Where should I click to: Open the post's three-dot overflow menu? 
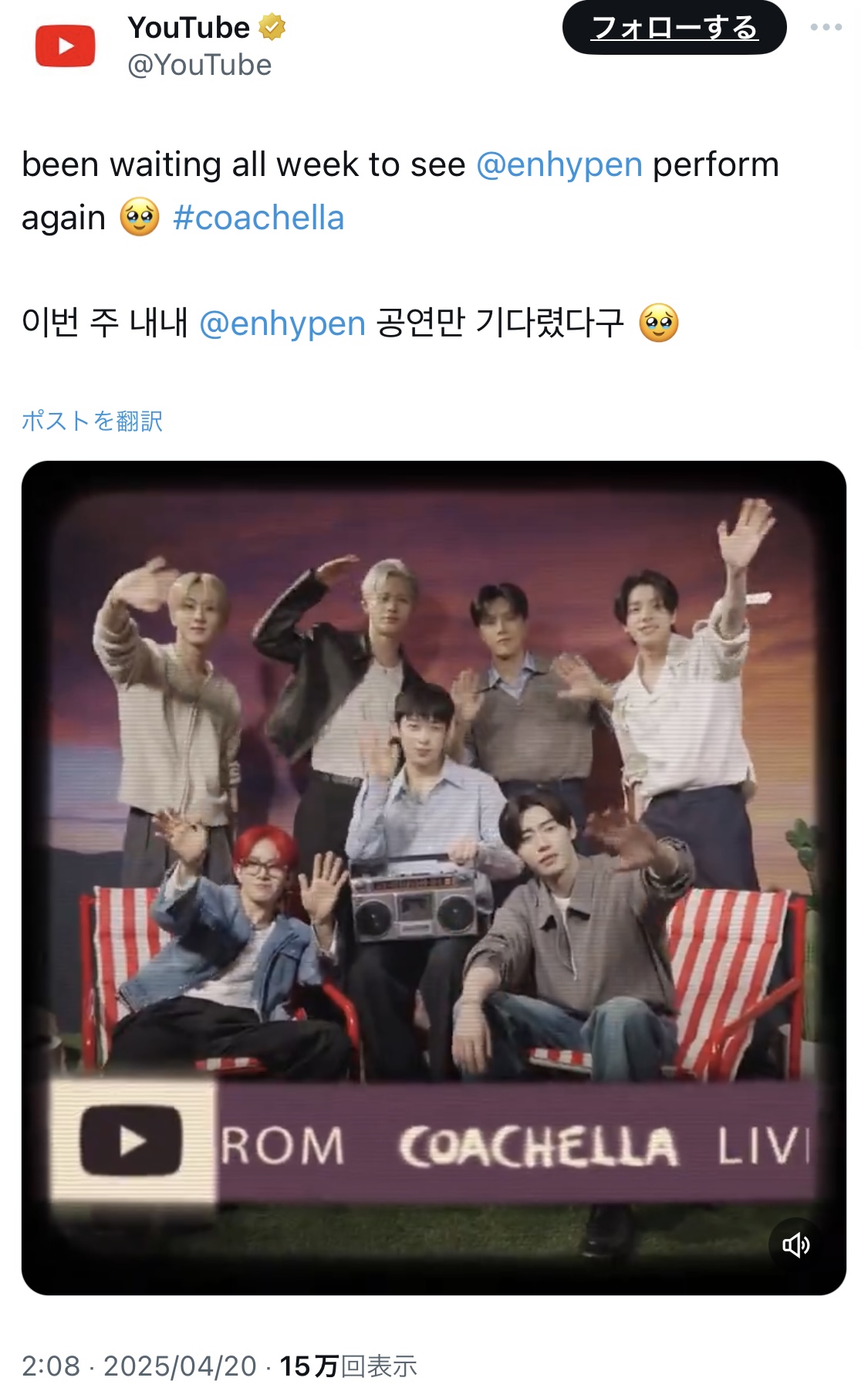point(826,28)
